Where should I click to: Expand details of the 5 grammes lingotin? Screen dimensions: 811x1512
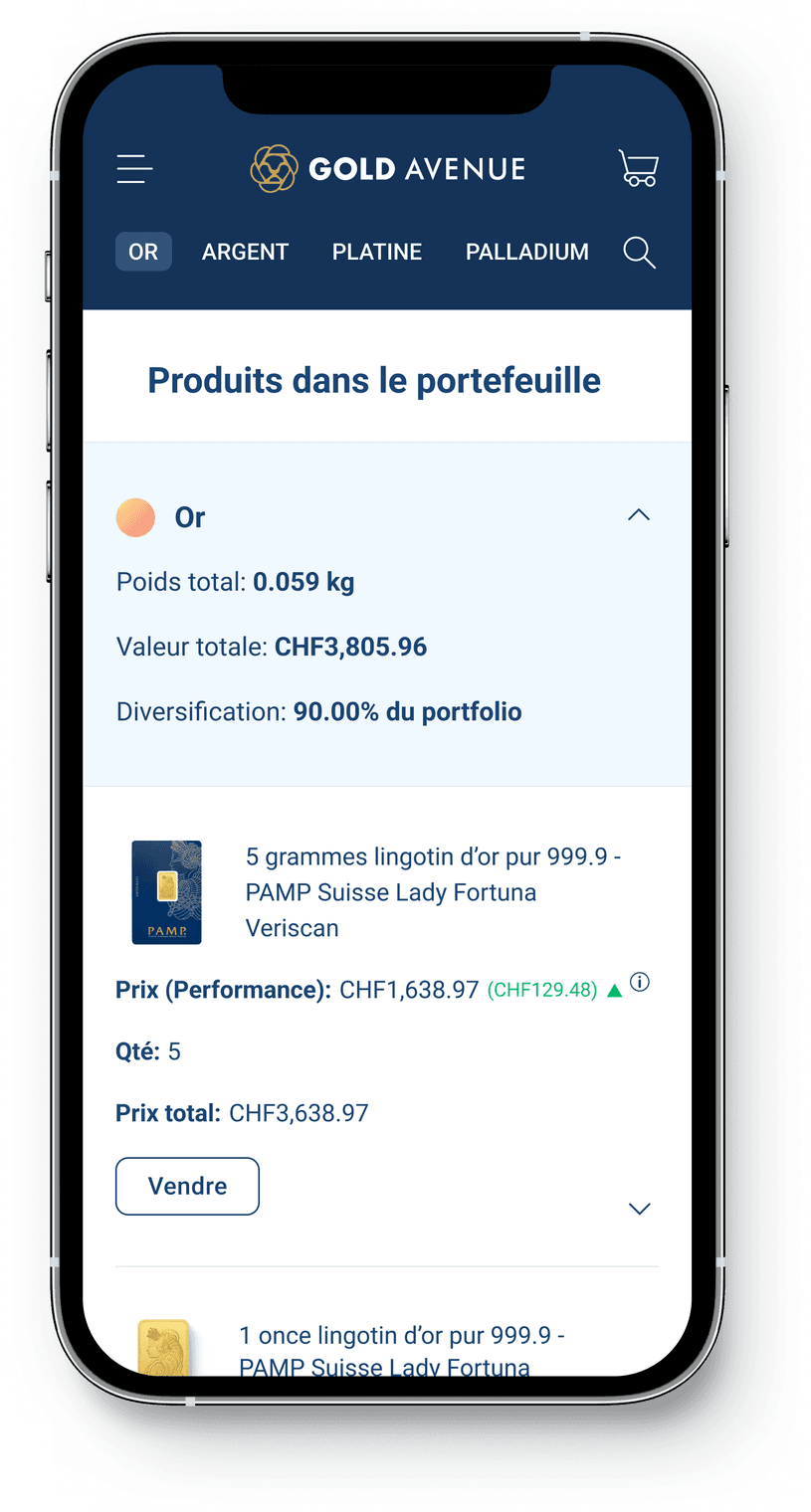coord(639,1209)
